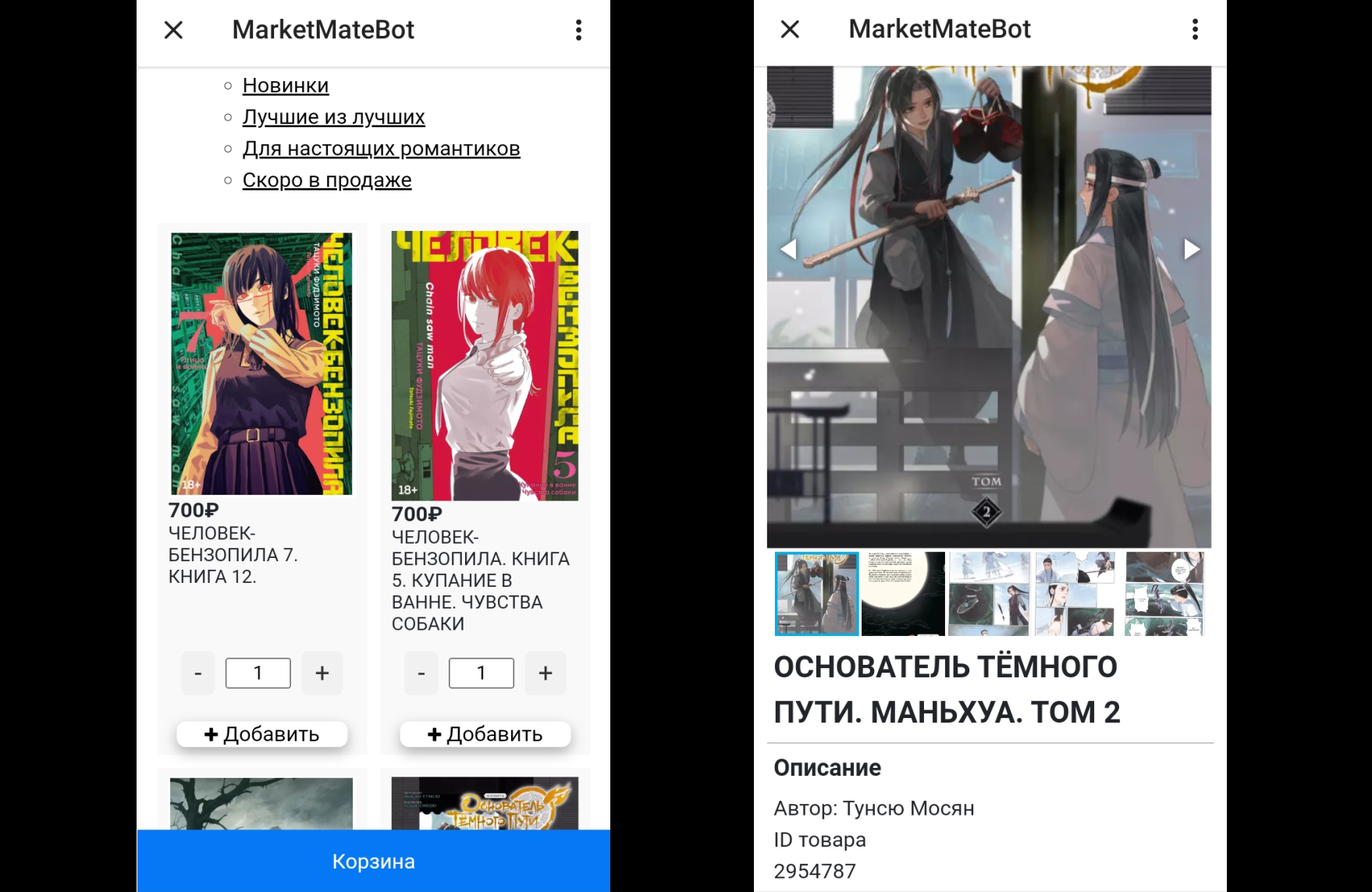Image resolution: width=1372 pixels, height=892 pixels.
Task: Decrease quantity for Человек-бензопила Книга 5
Action: 421,673
